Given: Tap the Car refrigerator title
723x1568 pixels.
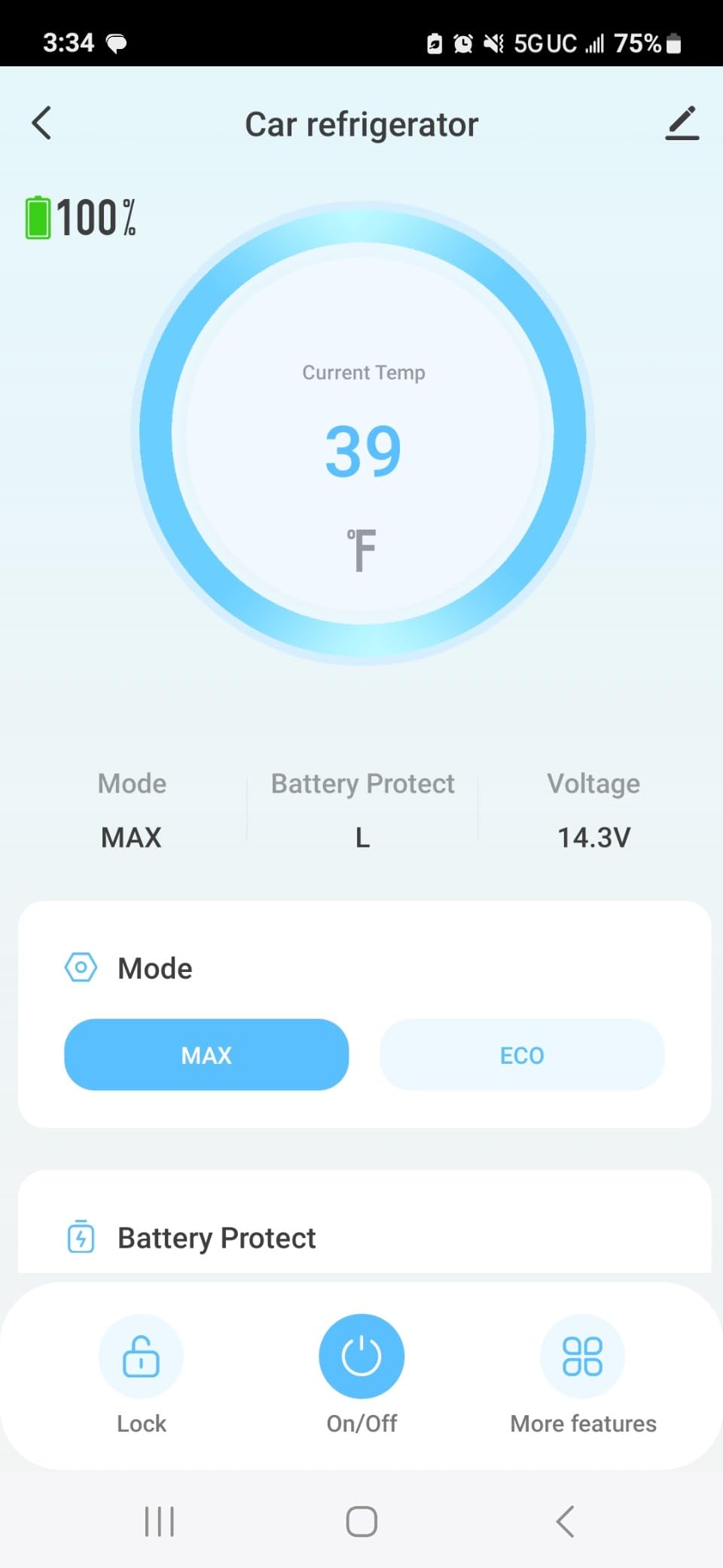Looking at the screenshot, I should tap(361, 123).
